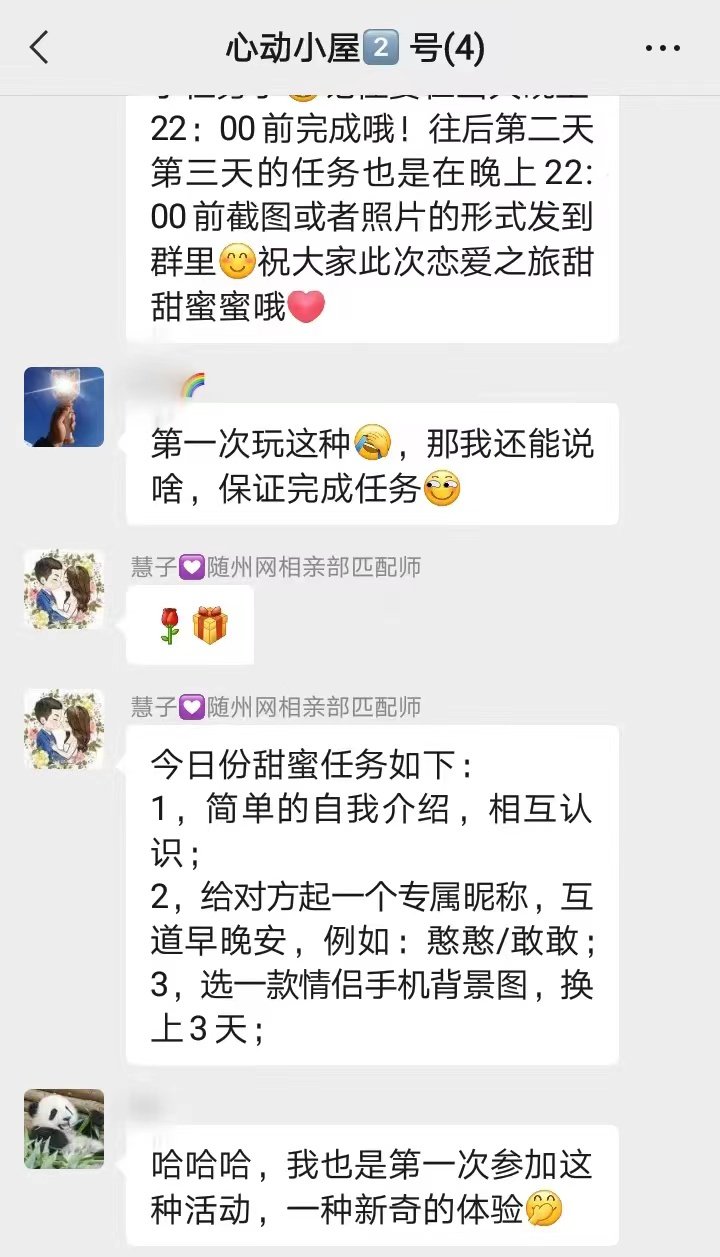Screen dimensions: 720x1257
Task: Open the rainbow-named member's avatar profile
Action: coord(64,406)
